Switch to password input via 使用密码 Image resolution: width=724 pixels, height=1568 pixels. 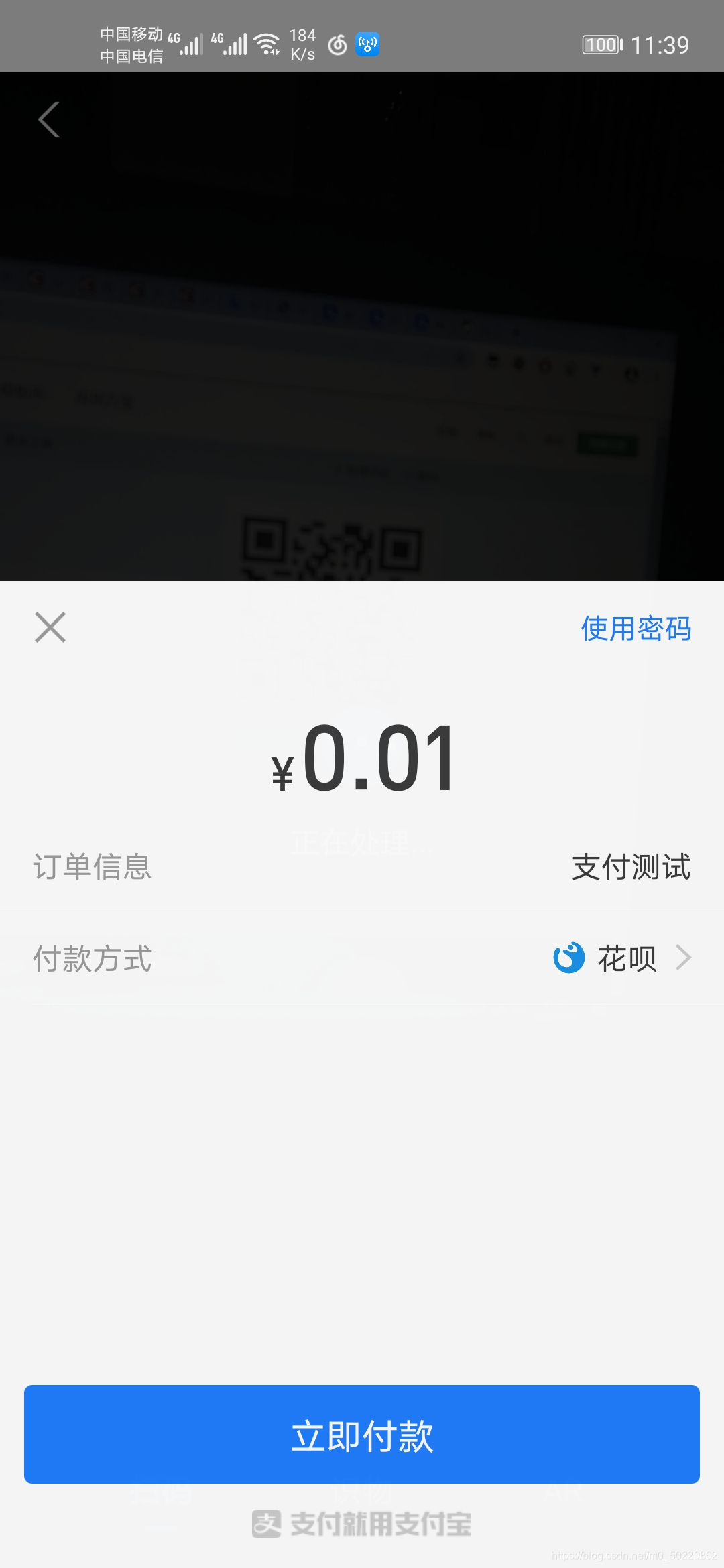pos(635,629)
